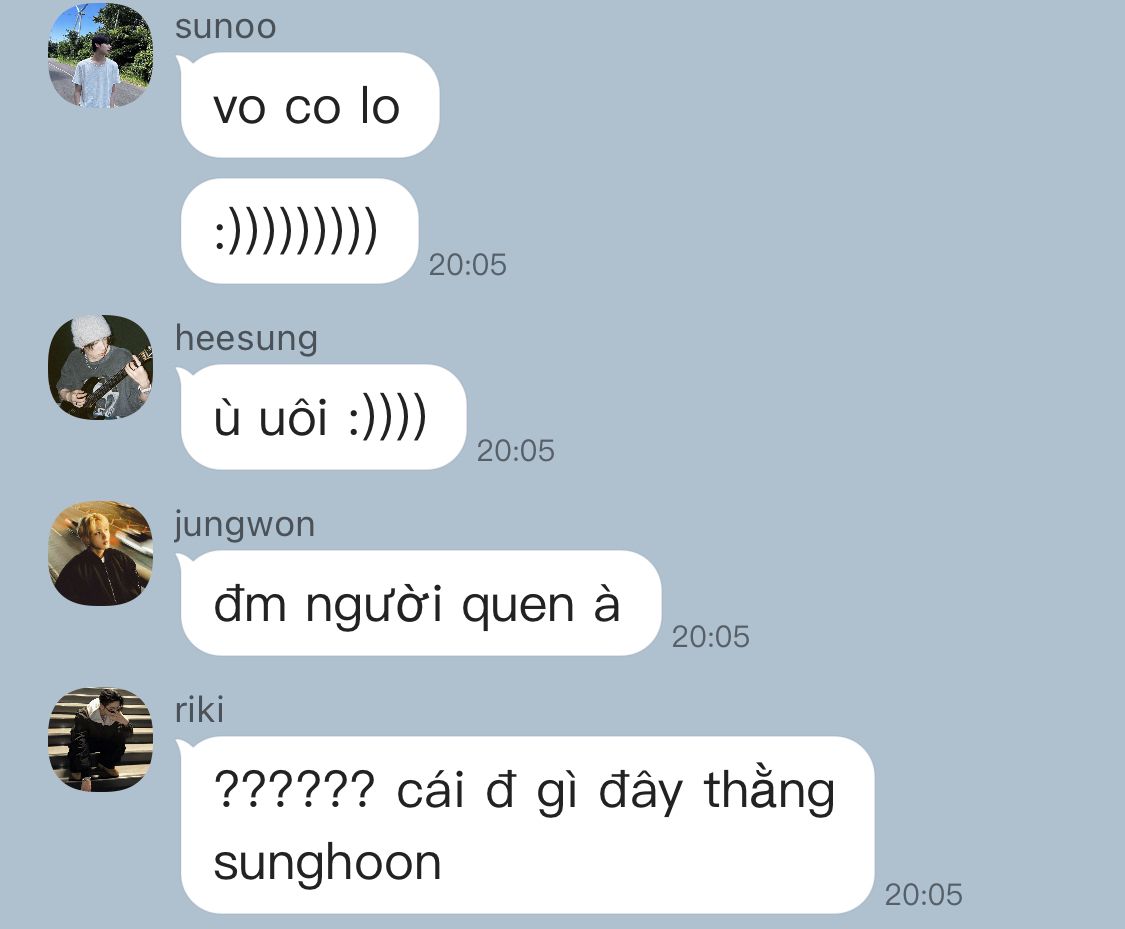
Task: Open riki's profile avatar
Action: pos(100,740)
